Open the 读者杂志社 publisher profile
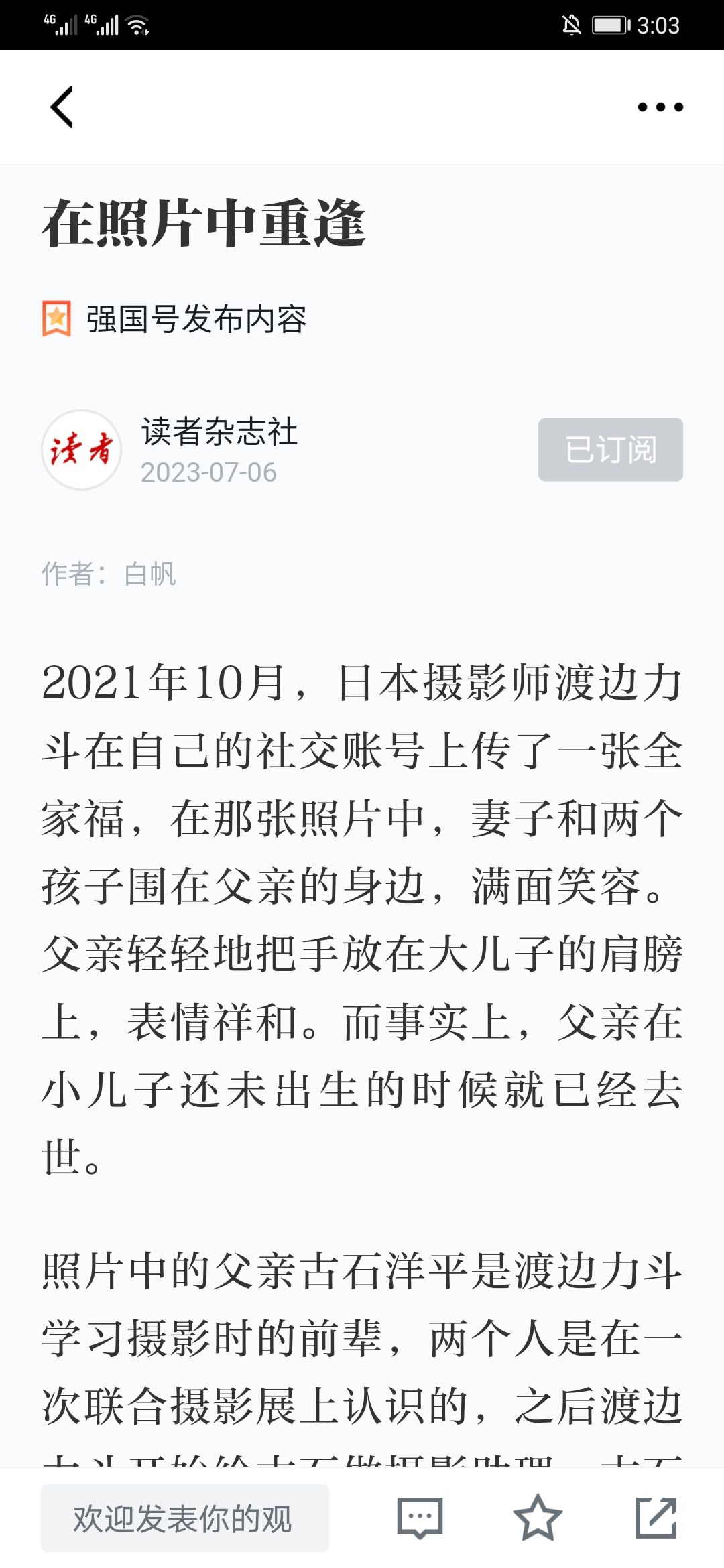 tap(219, 432)
